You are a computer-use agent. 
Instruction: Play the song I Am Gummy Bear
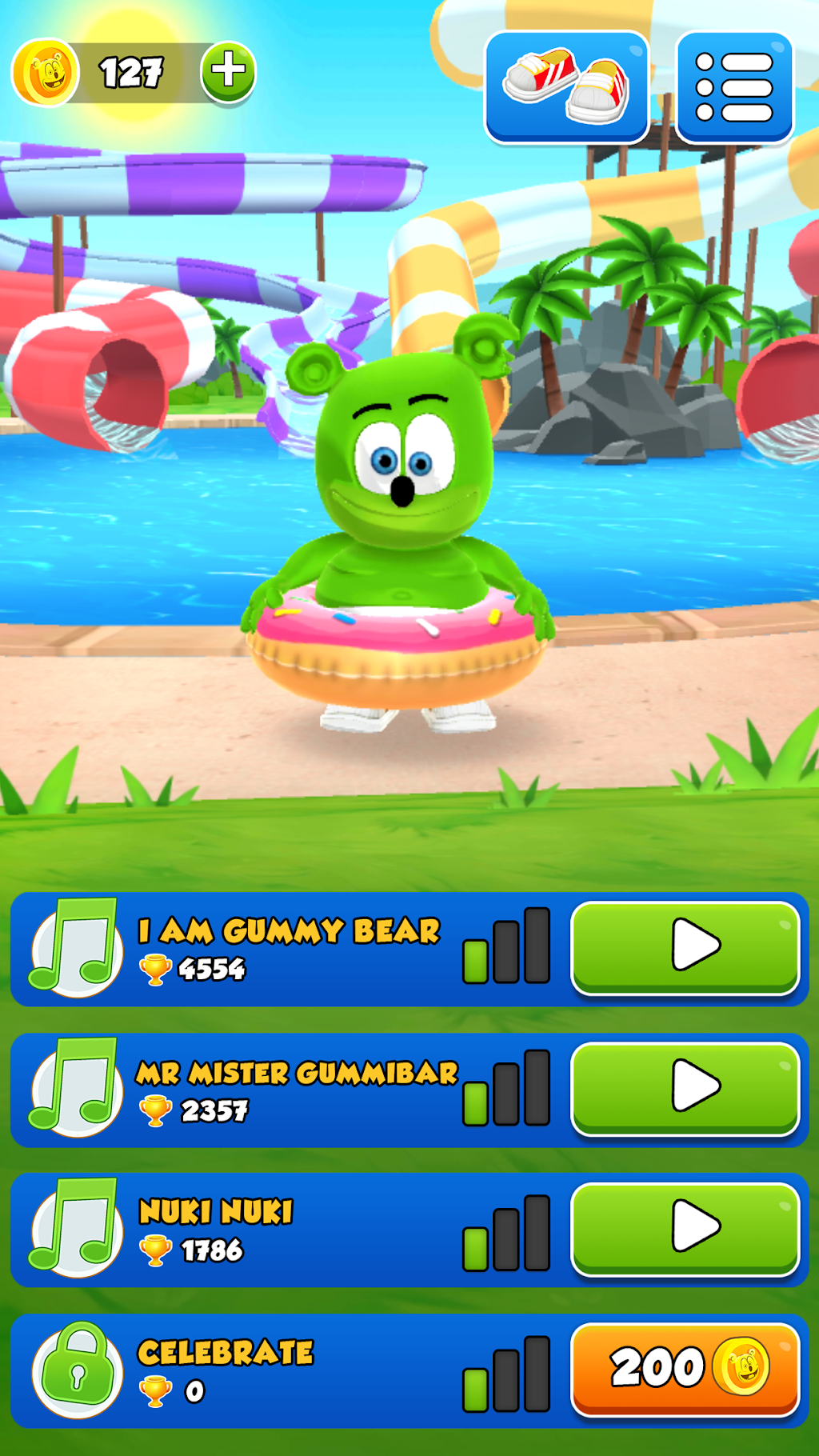click(x=685, y=948)
